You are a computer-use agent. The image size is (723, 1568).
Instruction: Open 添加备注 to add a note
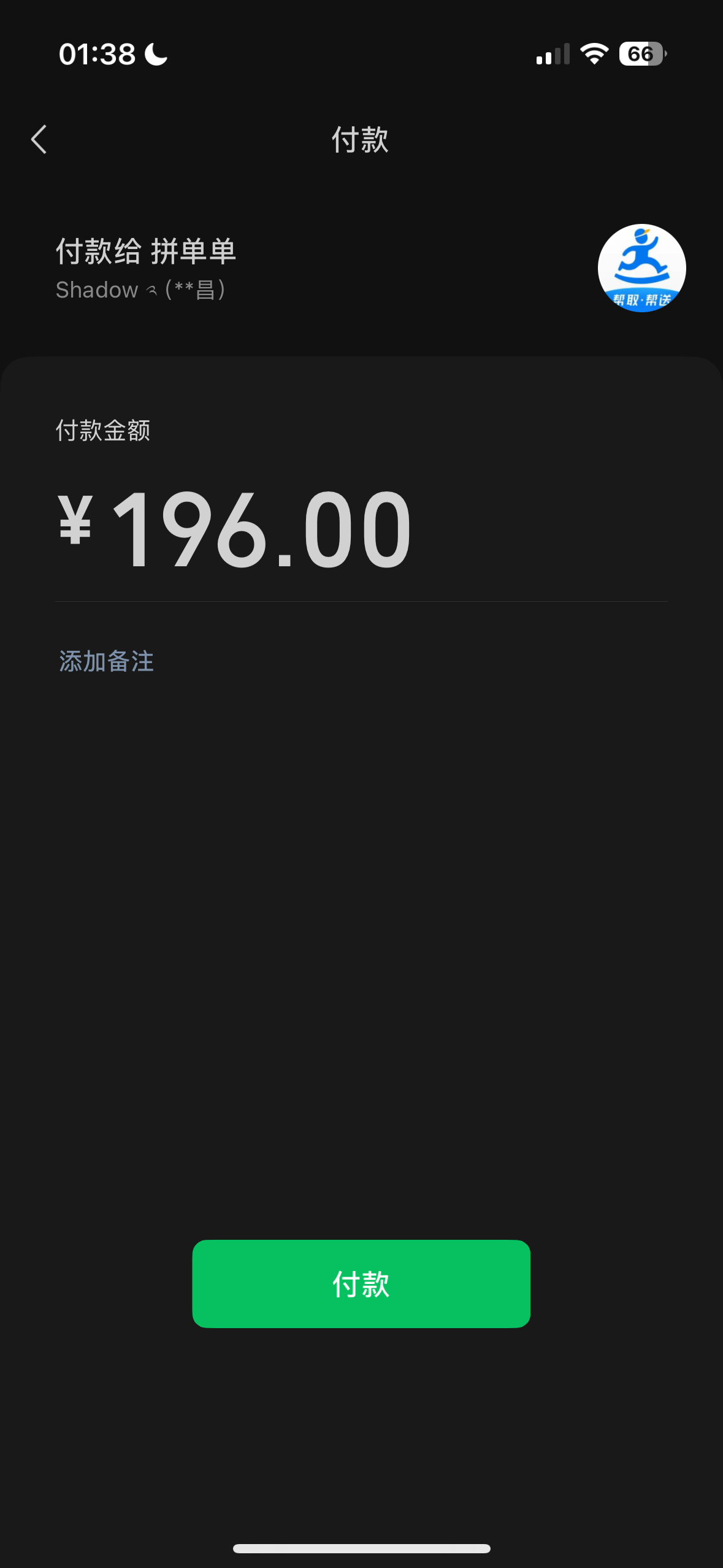tap(106, 661)
